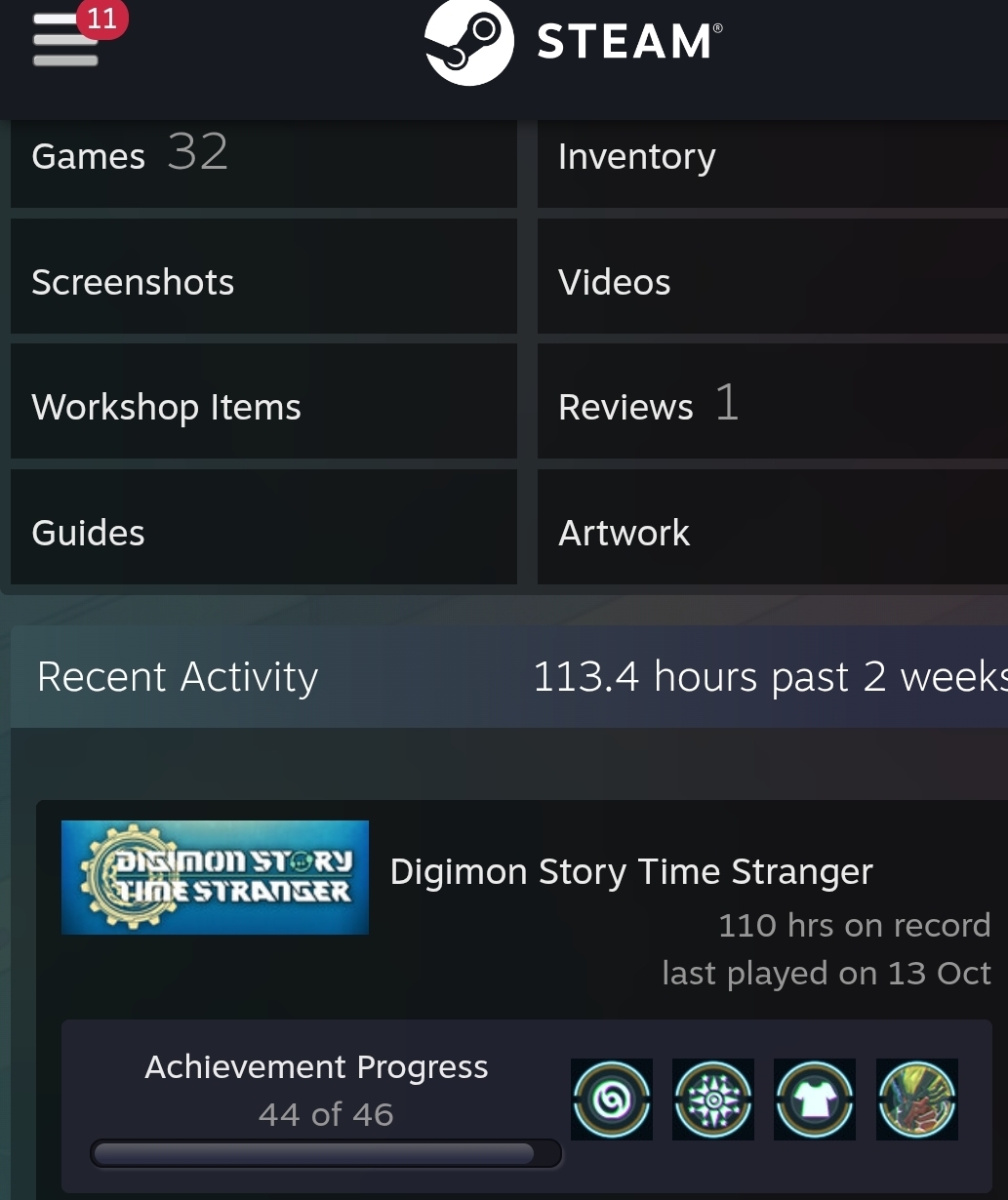This screenshot has width=1008, height=1200.
Task: View the Inventory page
Action: click(771, 158)
